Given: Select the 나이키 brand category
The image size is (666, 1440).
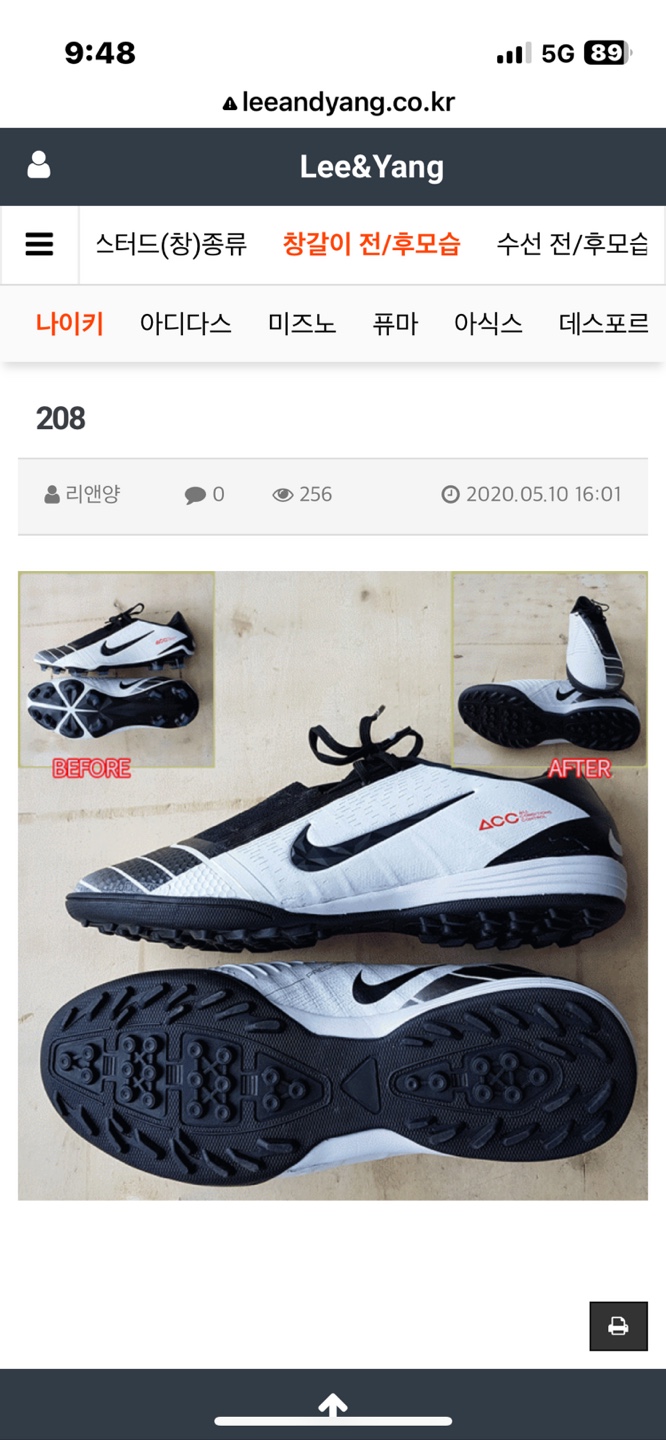Looking at the screenshot, I should tap(70, 324).
